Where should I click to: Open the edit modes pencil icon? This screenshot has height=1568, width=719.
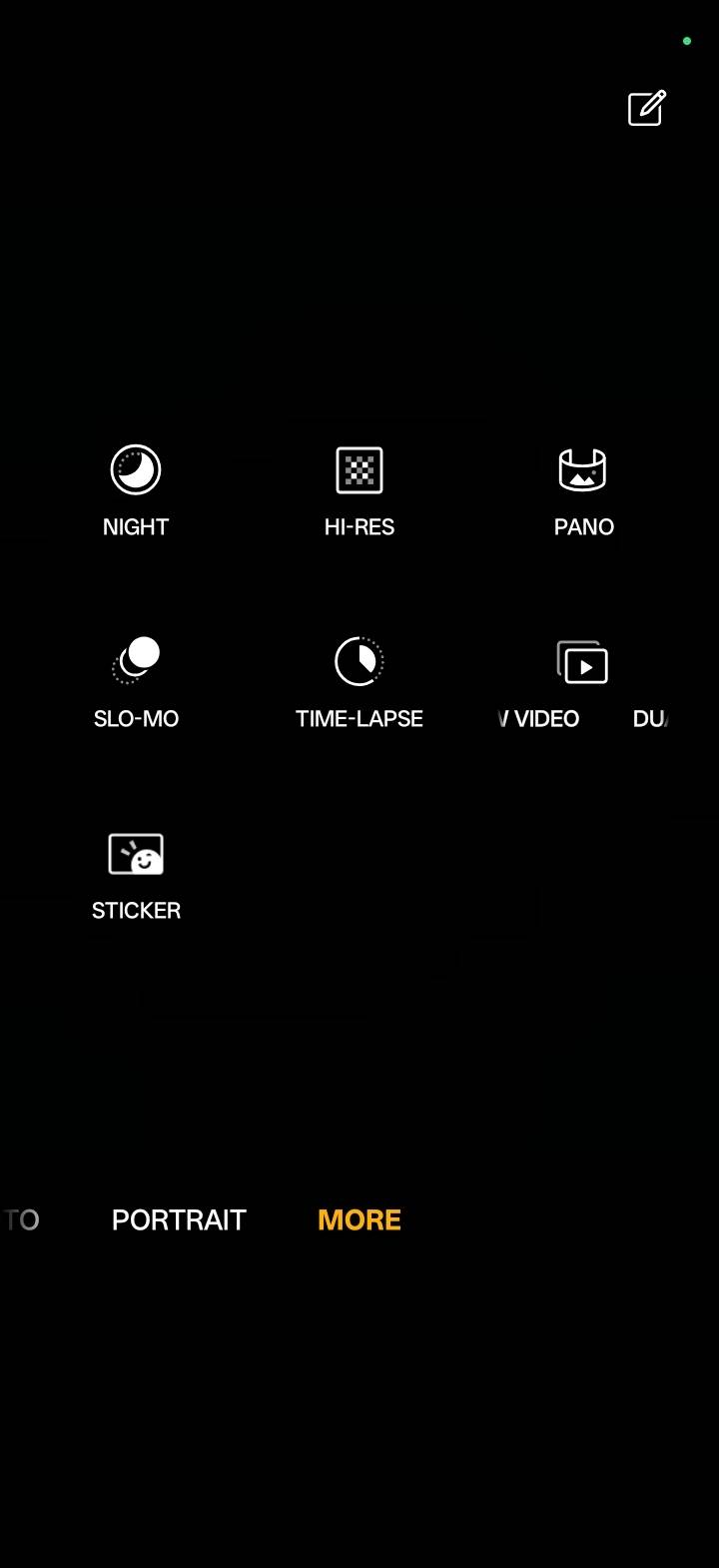pyautogui.click(x=647, y=108)
